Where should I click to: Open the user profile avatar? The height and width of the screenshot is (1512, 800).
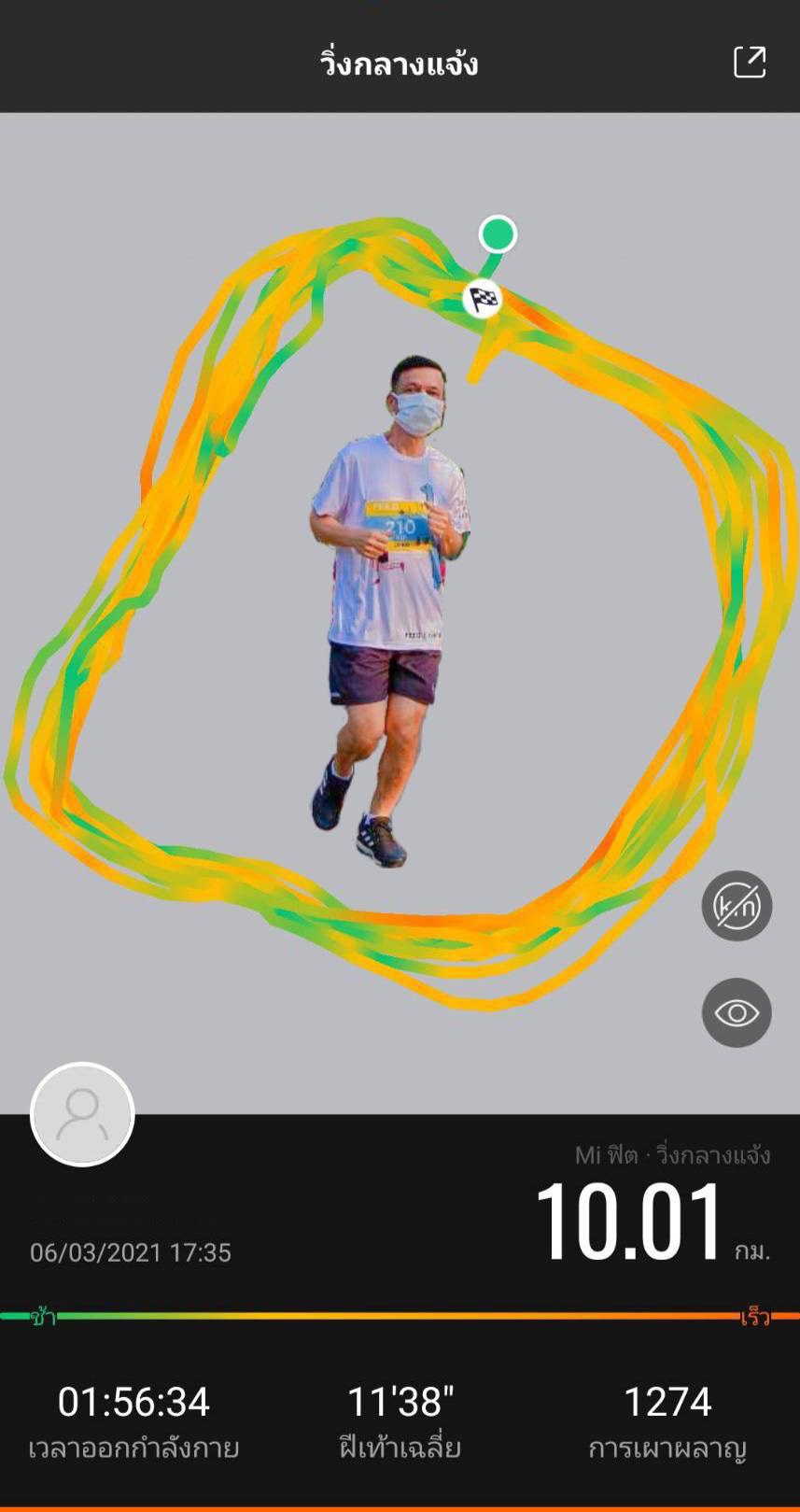[x=82, y=1114]
